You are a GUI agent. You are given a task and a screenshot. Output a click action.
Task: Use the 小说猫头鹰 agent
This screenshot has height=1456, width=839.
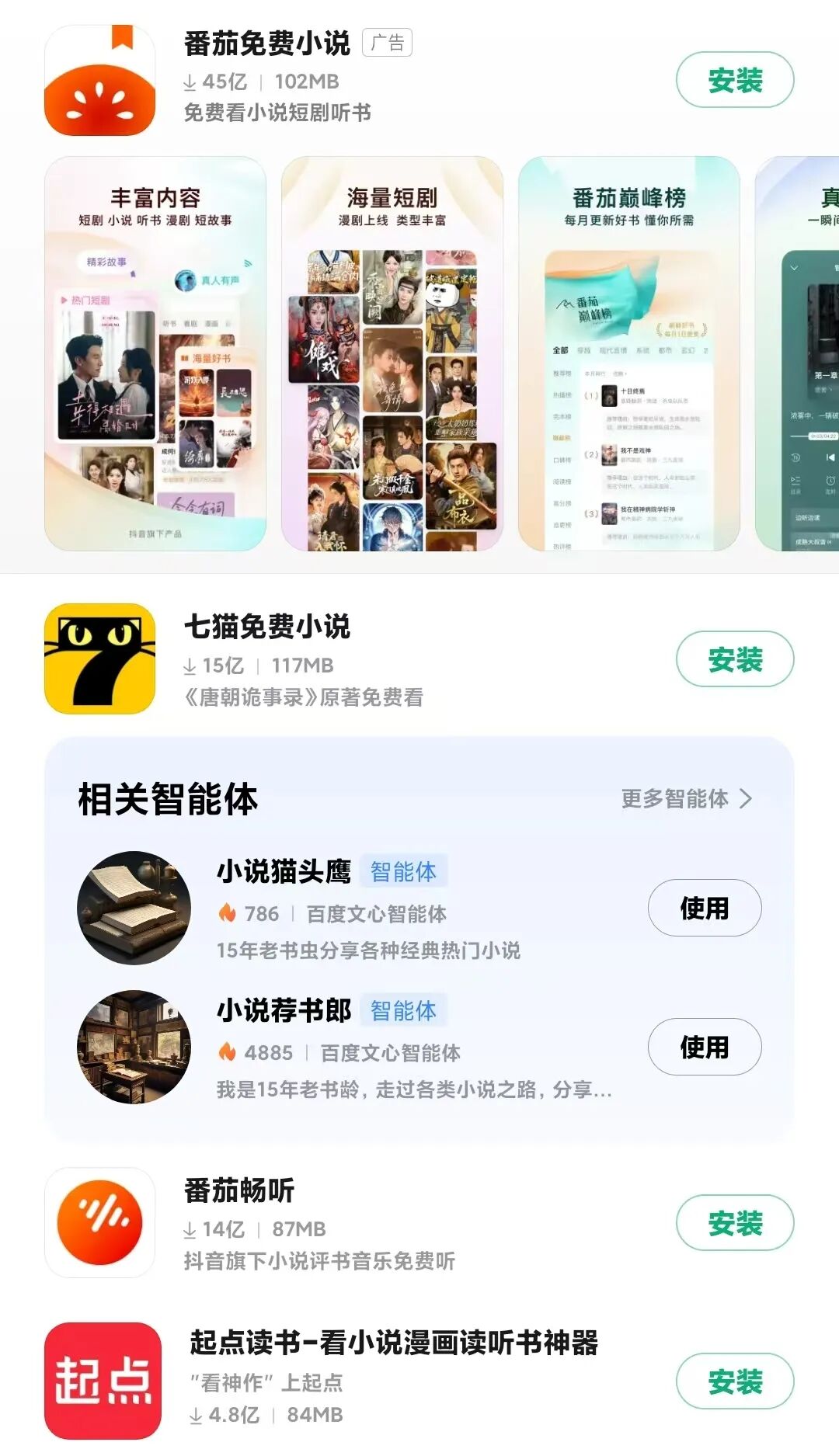[x=704, y=908]
